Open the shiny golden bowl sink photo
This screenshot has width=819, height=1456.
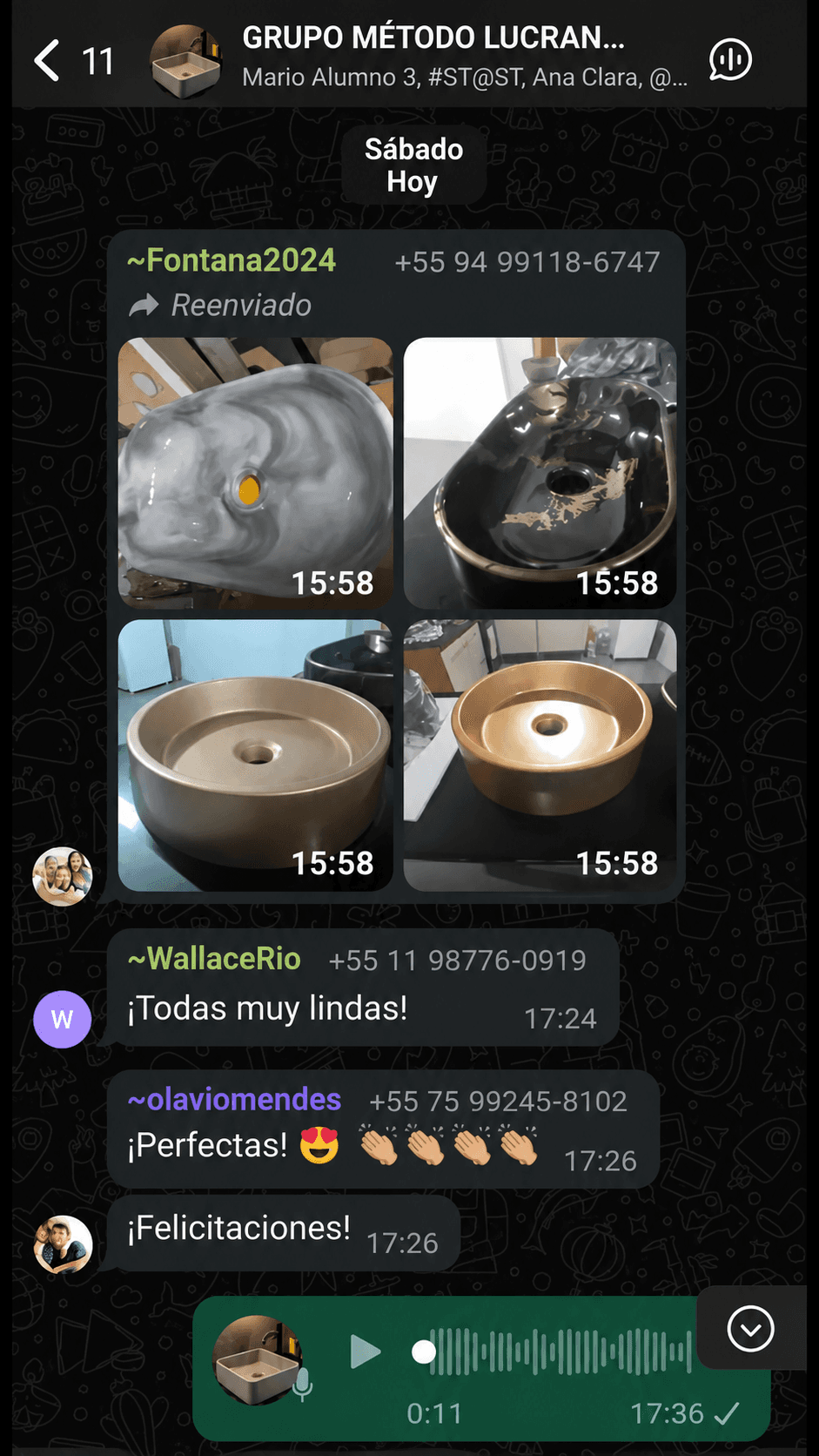540,755
